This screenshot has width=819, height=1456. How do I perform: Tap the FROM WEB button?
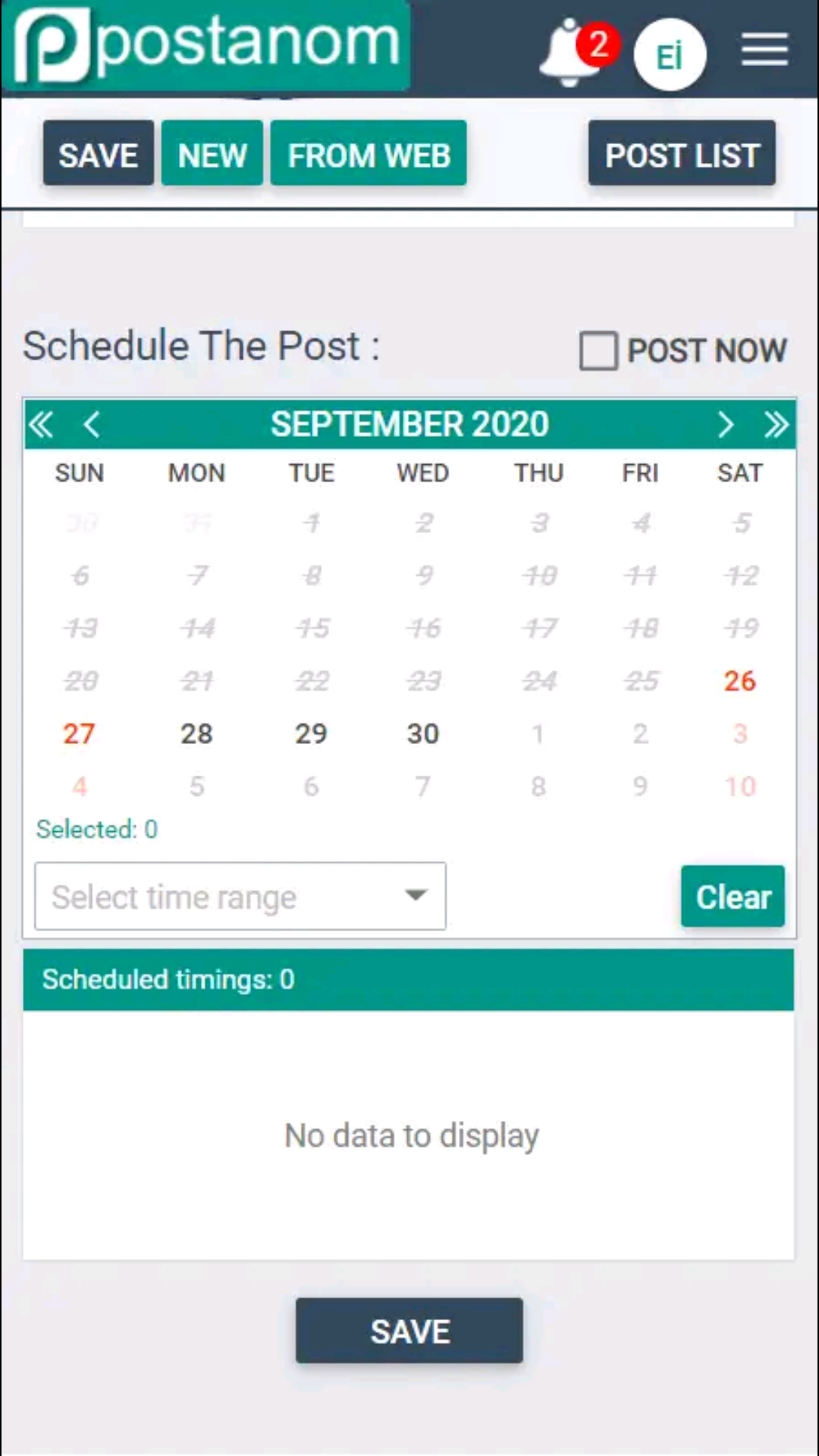[369, 154]
